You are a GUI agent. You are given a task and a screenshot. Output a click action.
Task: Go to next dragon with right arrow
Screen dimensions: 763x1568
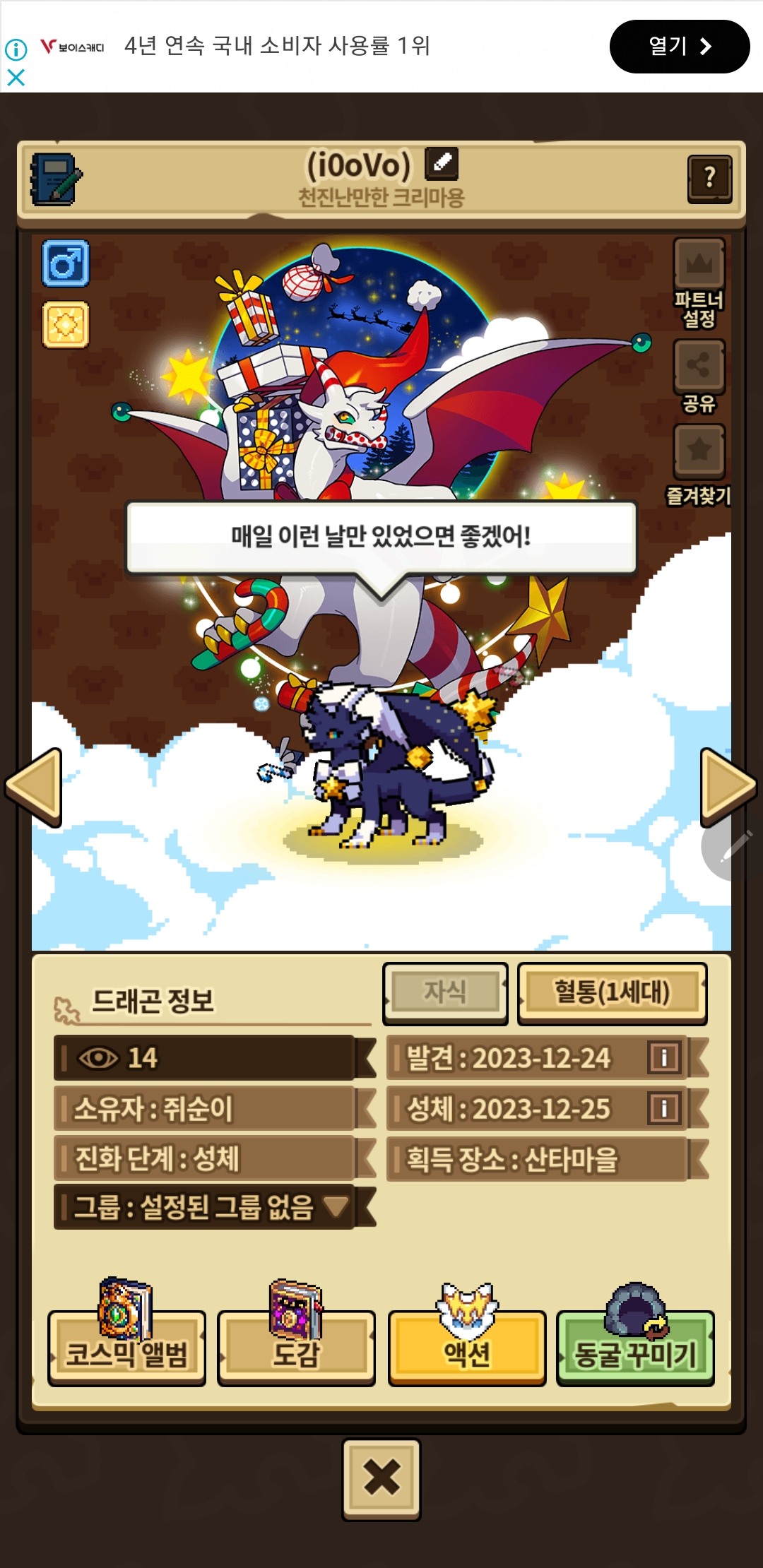[x=728, y=787]
